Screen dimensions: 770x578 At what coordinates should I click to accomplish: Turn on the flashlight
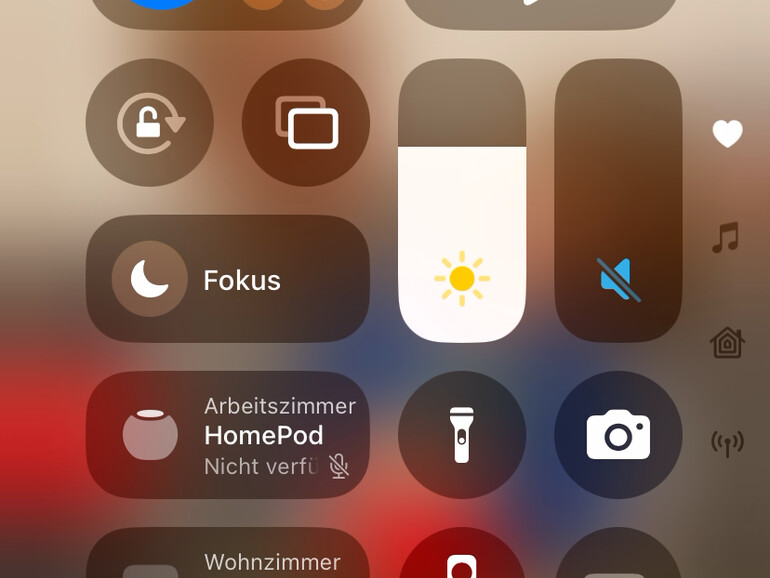462,435
